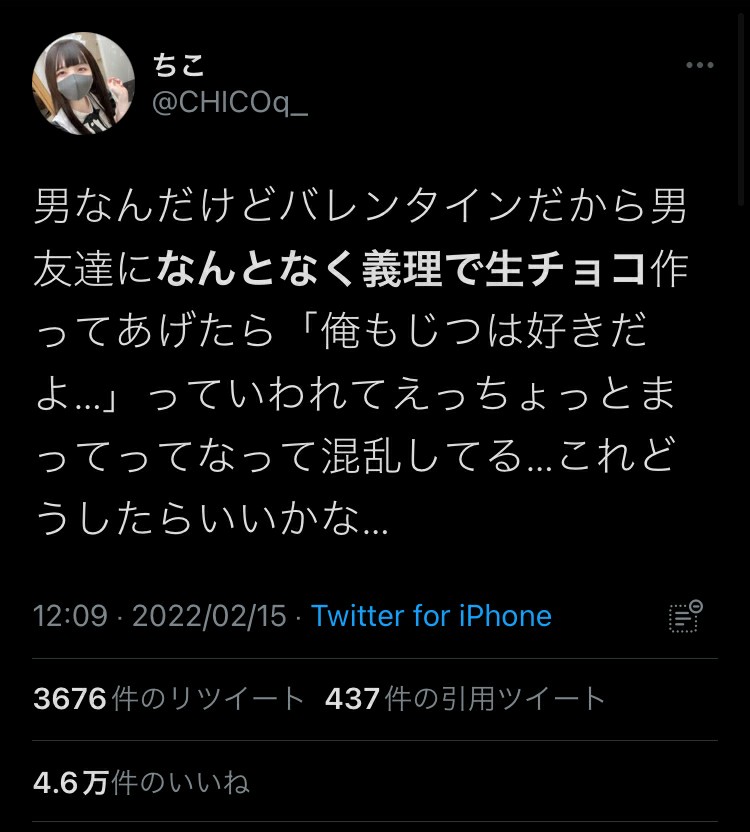
Task: Open the note icon beside the timestamp
Action: pos(685,616)
